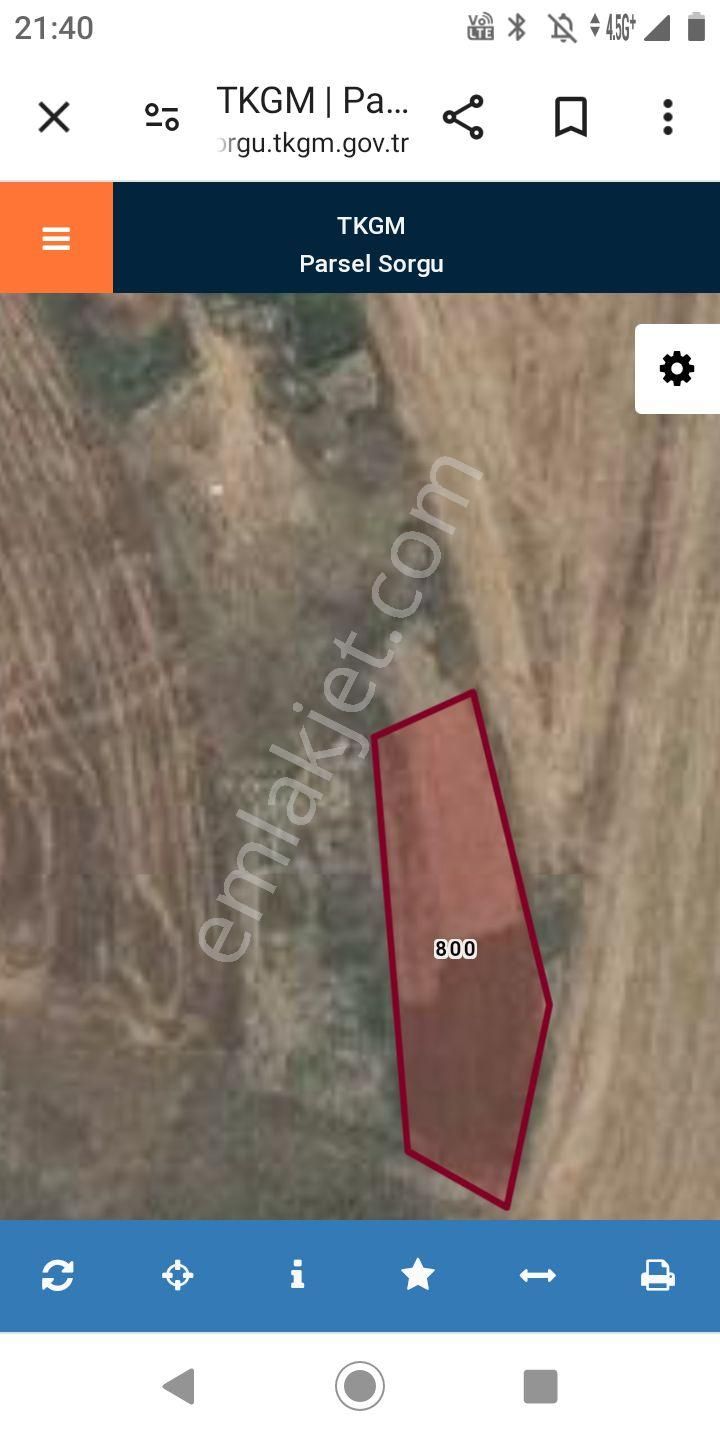Bookmark this page
Image resolution: width=720 pixels, height=1440 pixels.
571,118
